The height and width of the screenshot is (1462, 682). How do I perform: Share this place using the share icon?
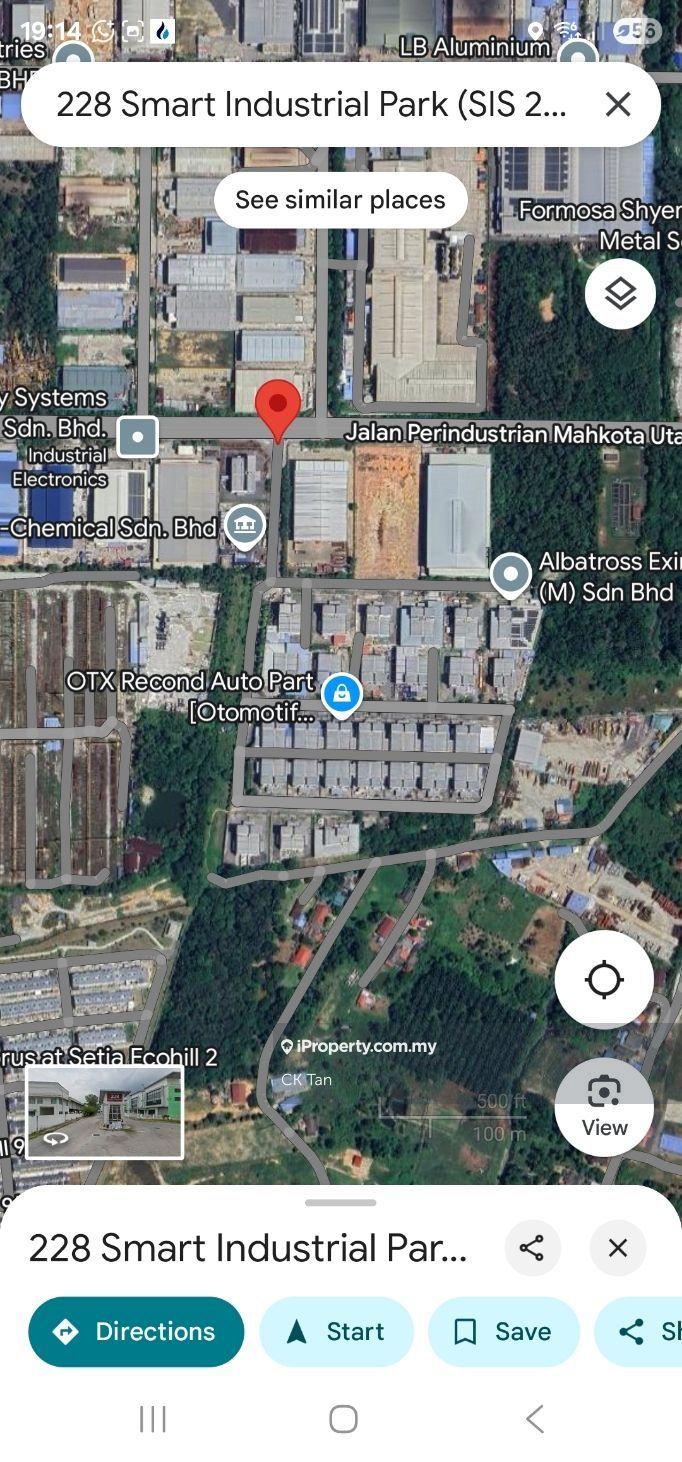pyautogui.click(x=532, y=1248)
